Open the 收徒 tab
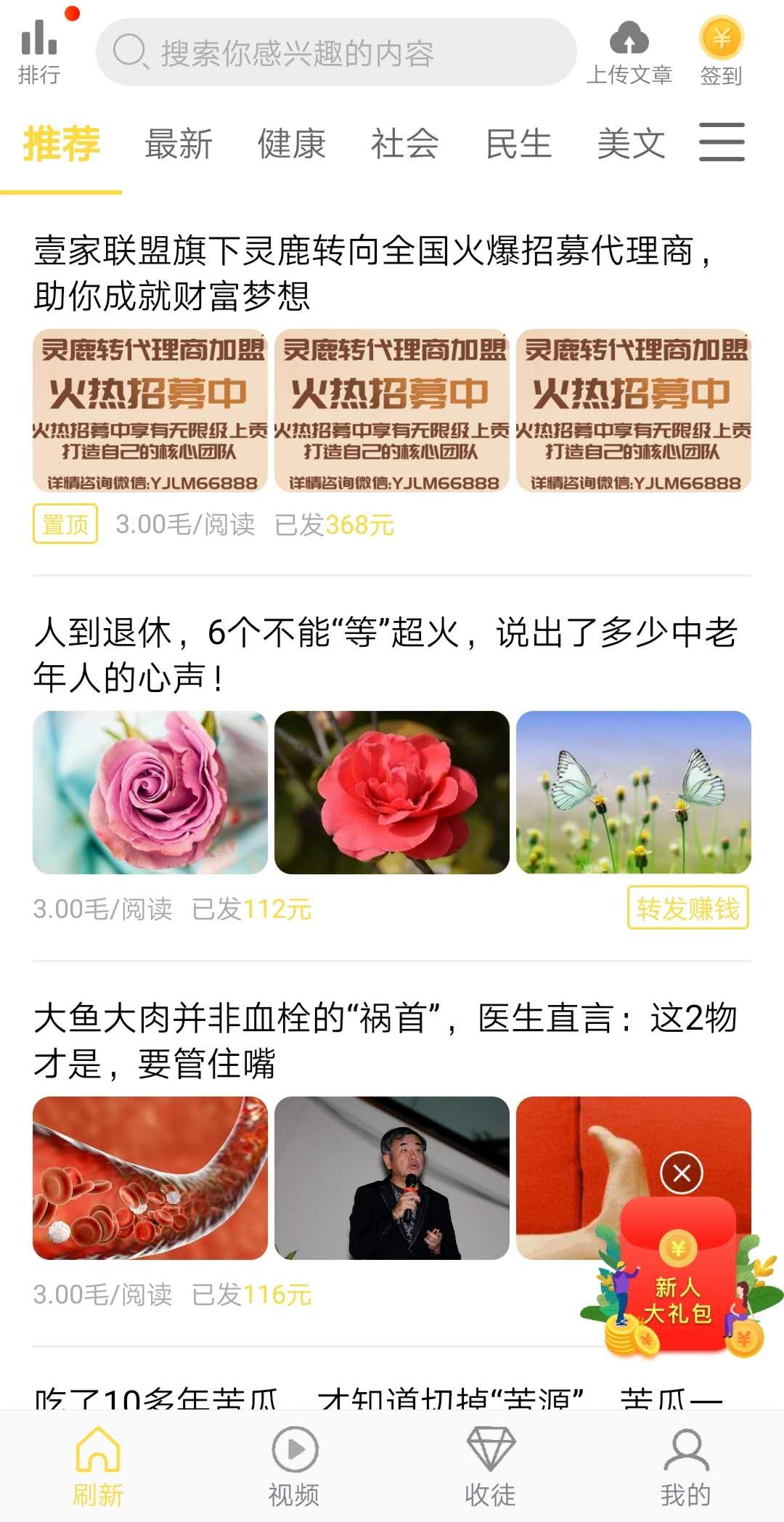Viewport: 784px width, 1522px height. [x=490, y=1465]
